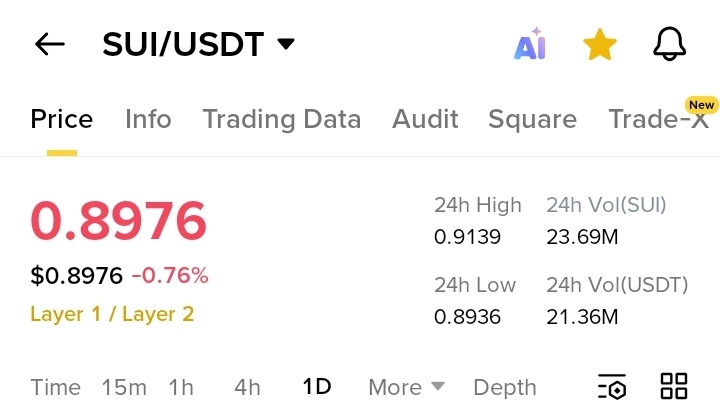Open the Audit tab
This screenshot has height=404, width=720.
425,120
